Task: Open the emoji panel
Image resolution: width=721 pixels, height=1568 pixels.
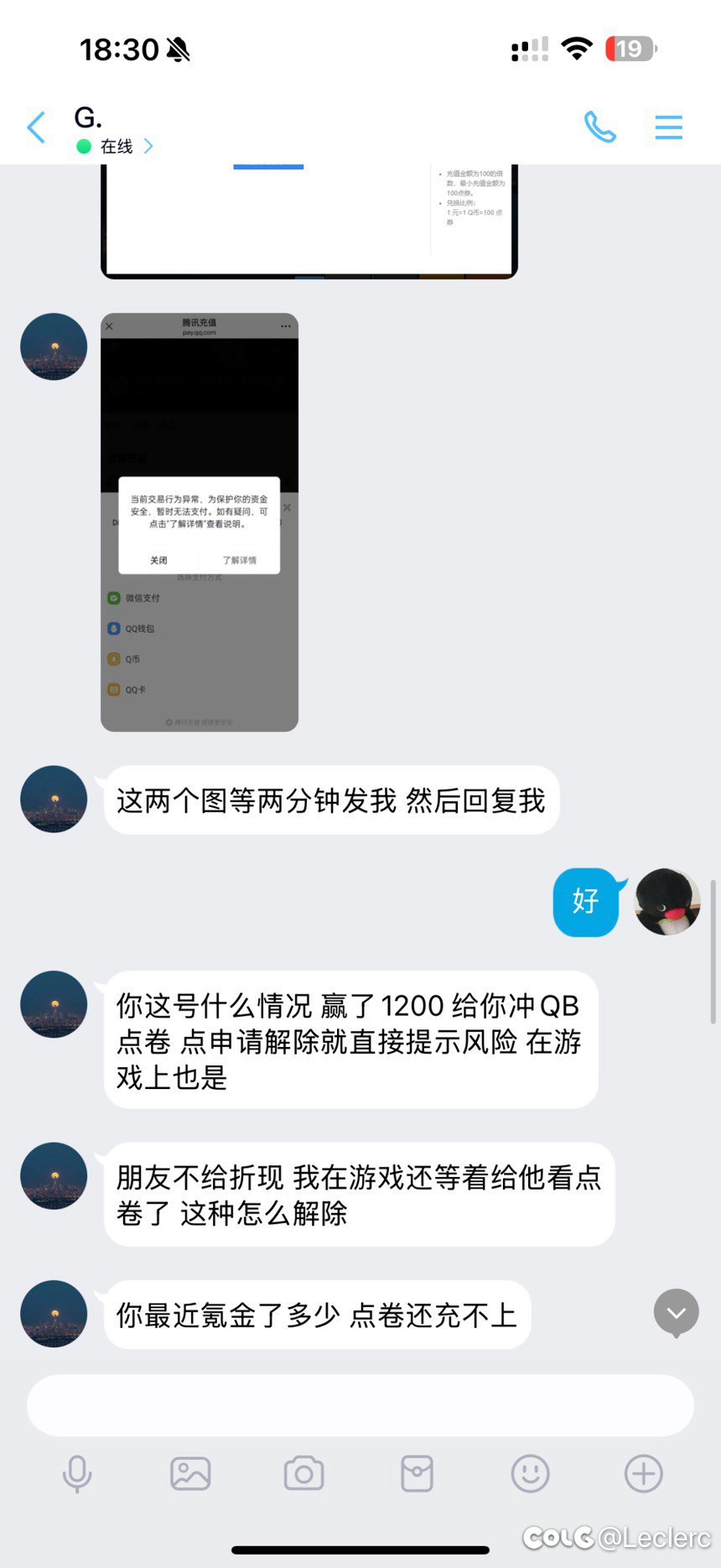Action: (x=530, y=1473)
